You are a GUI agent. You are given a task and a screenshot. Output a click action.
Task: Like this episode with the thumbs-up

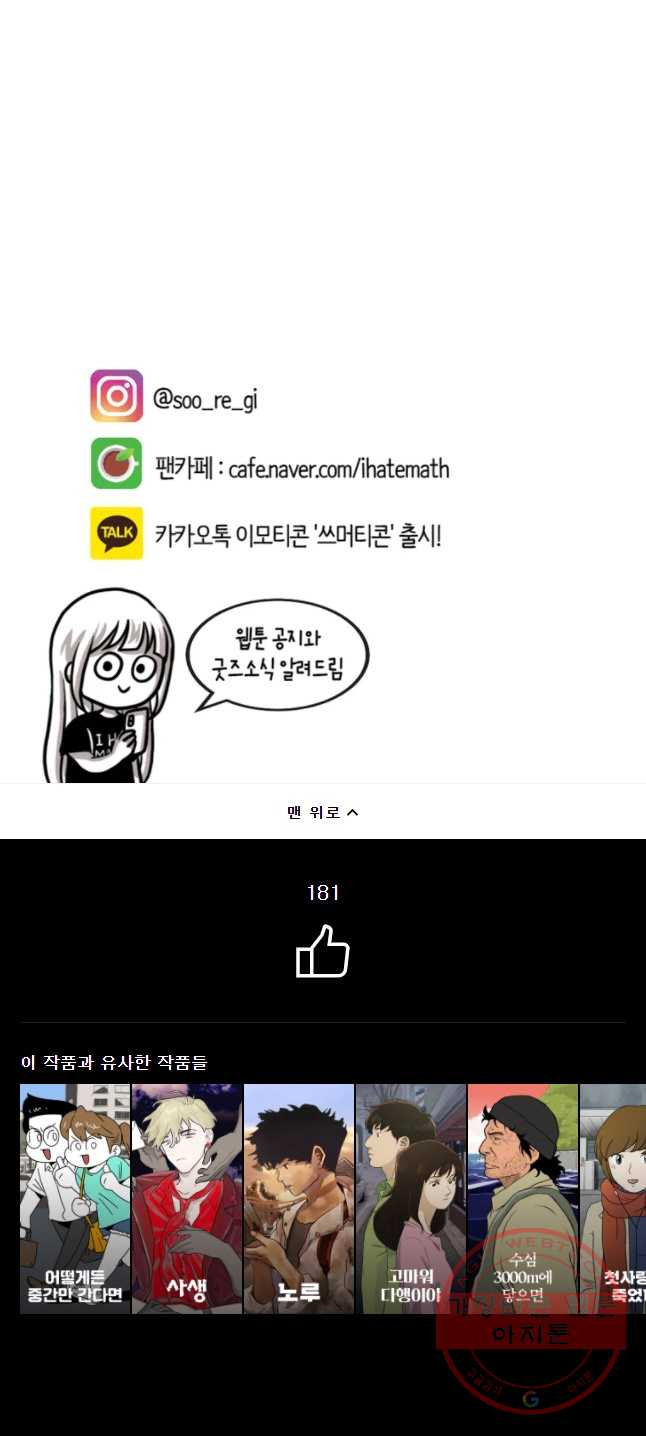click(x=322, y=951)
